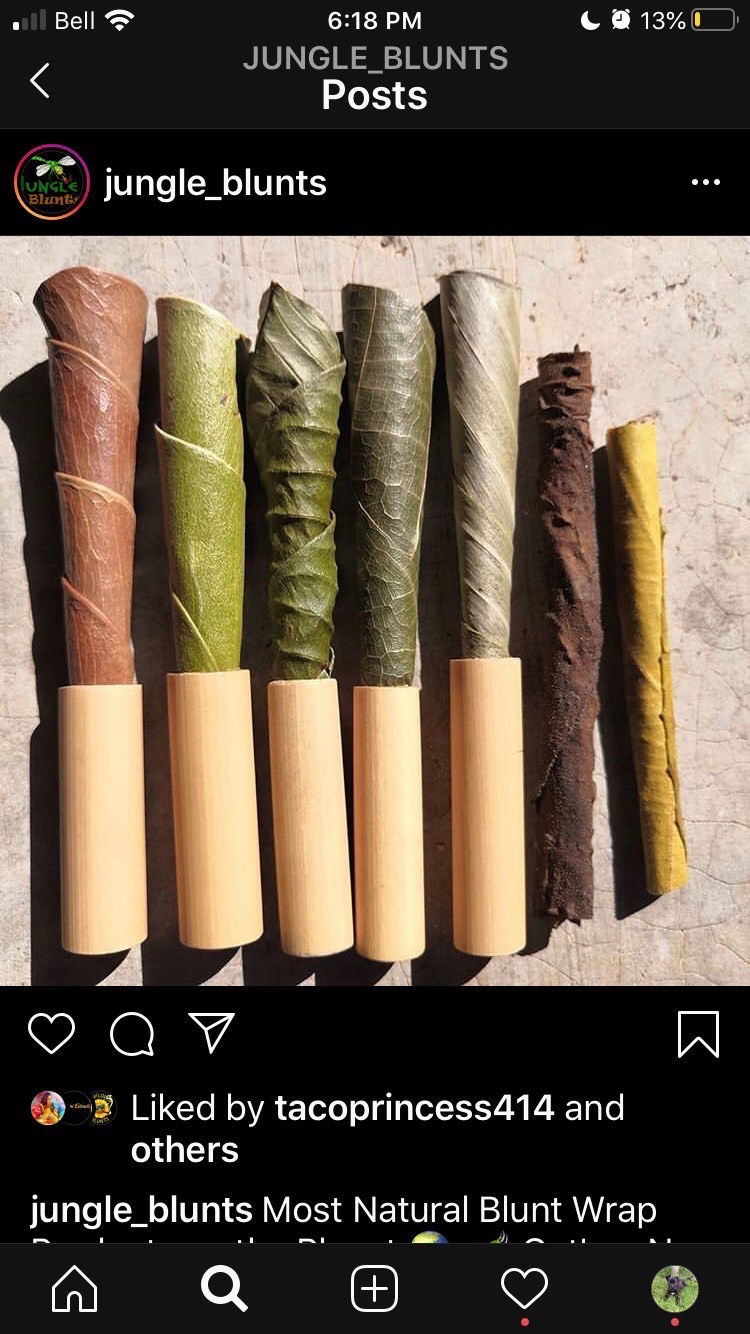Open the blunt wraps photo

pos(375,610)
